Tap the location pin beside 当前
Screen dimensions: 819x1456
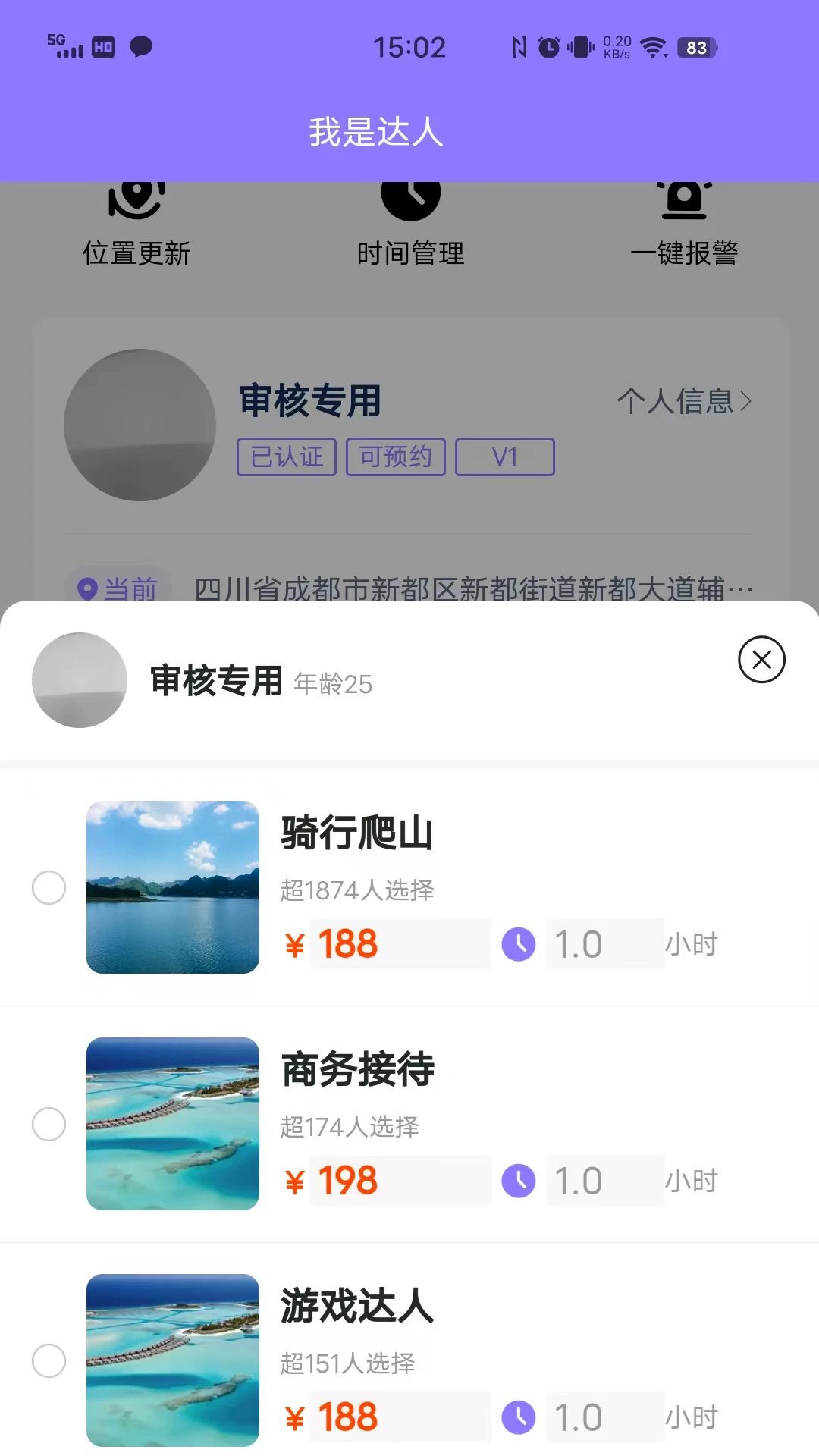click(x=86, y=588)
